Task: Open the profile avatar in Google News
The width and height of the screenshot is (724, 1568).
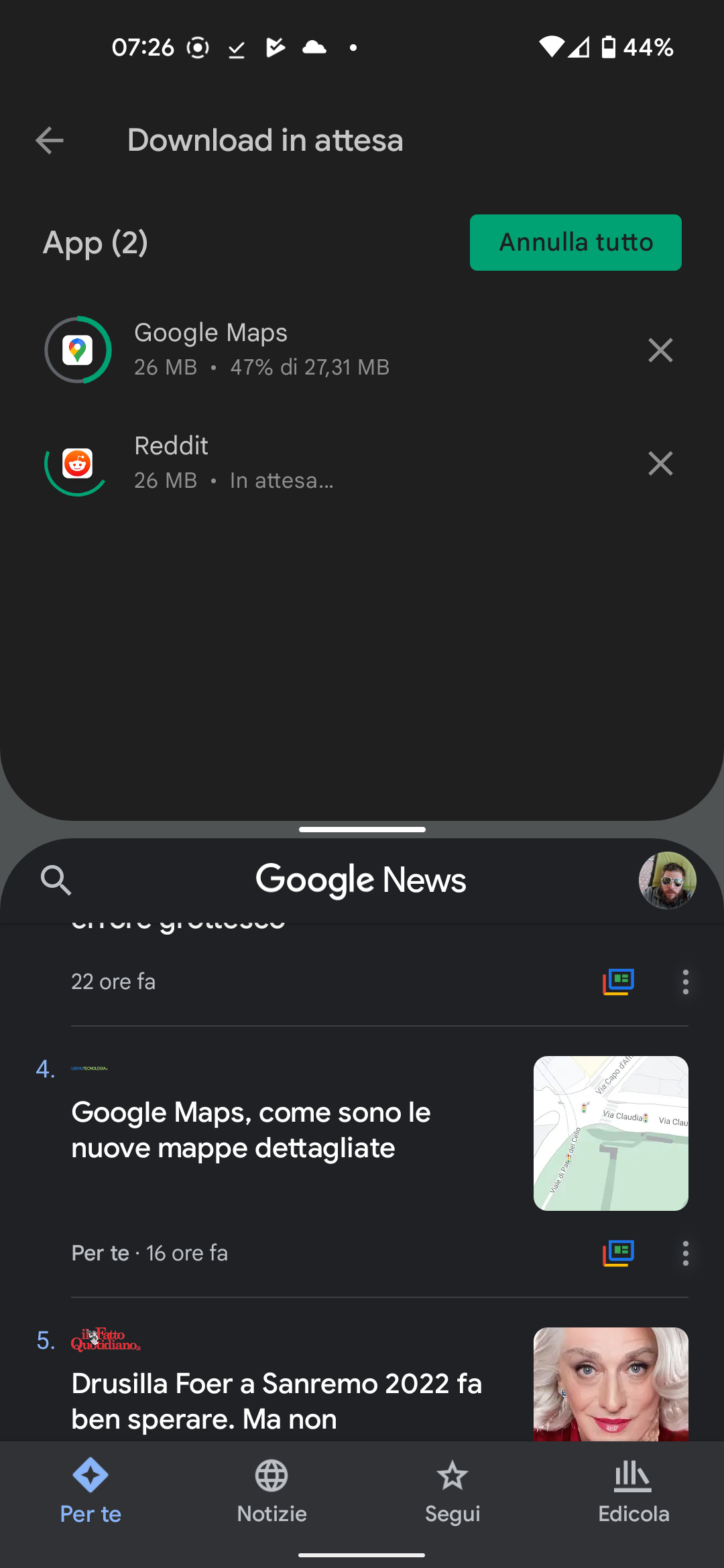Action: 667,880
